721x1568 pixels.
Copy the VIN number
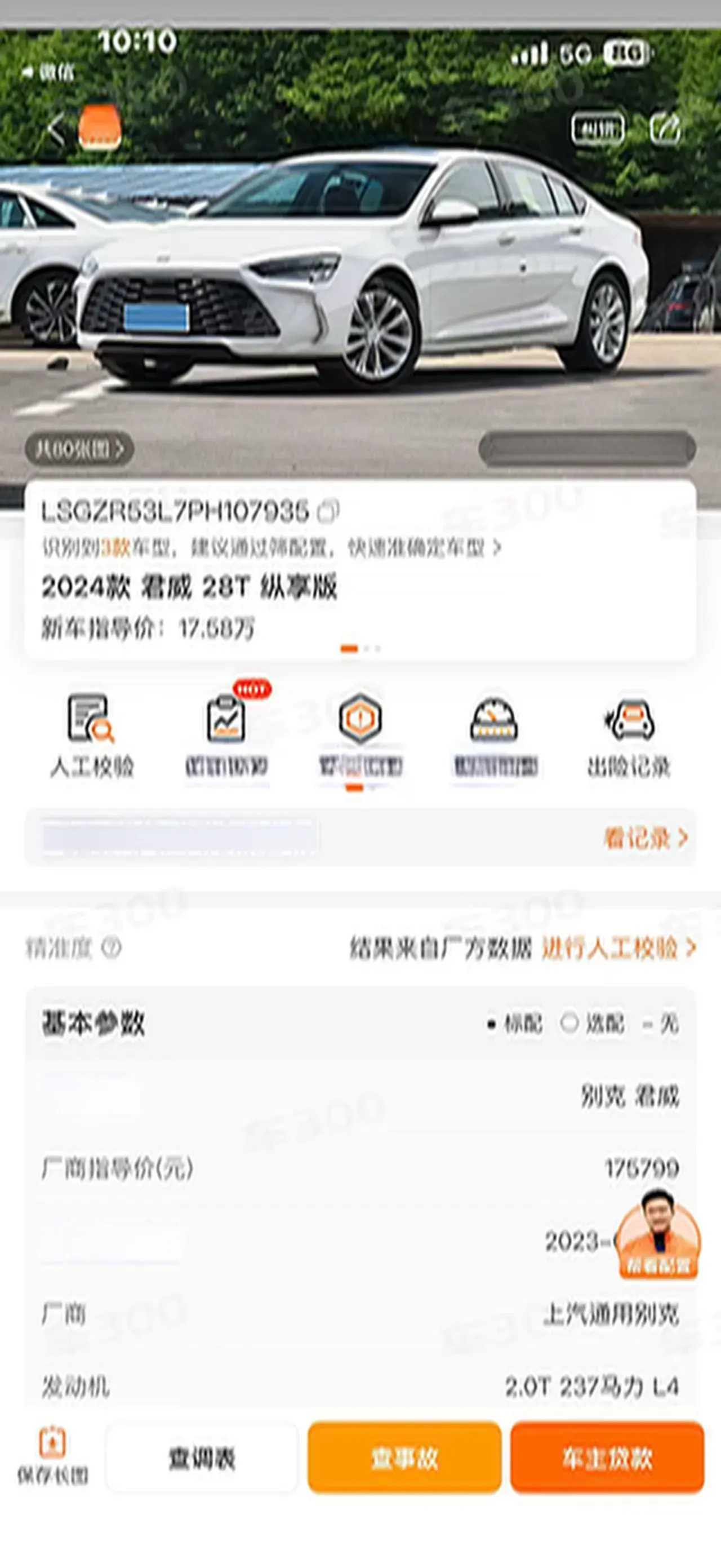[x=328, y=511]
